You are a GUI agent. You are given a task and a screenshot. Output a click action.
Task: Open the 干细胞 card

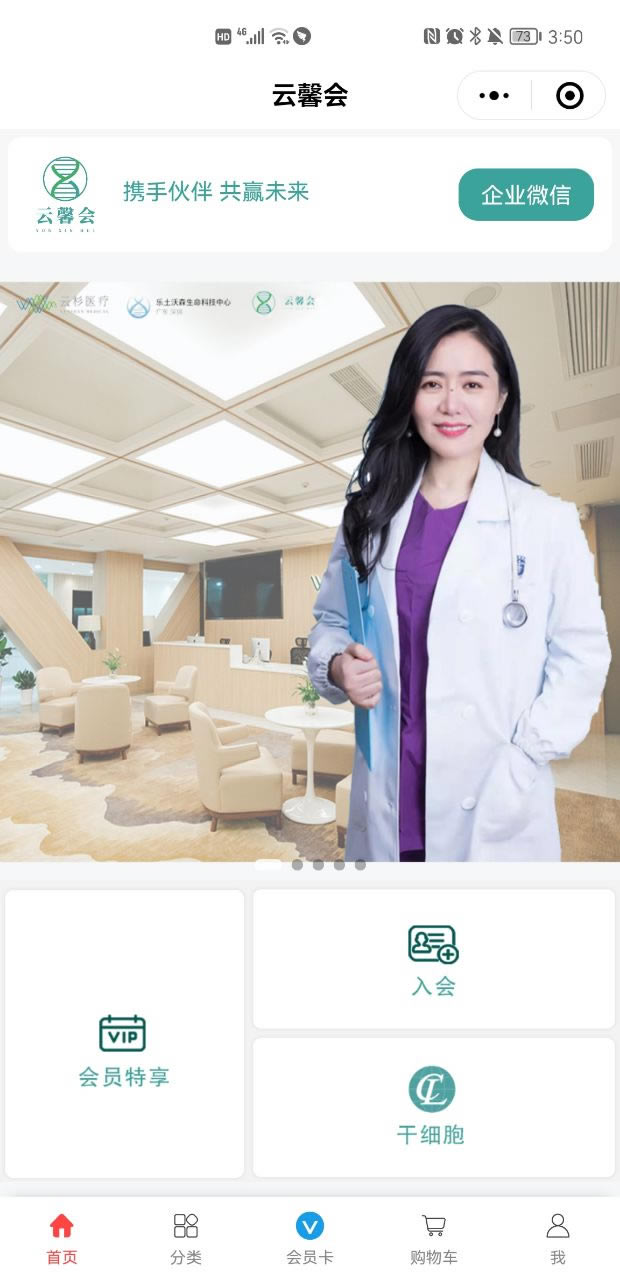tap(433, 1107)
